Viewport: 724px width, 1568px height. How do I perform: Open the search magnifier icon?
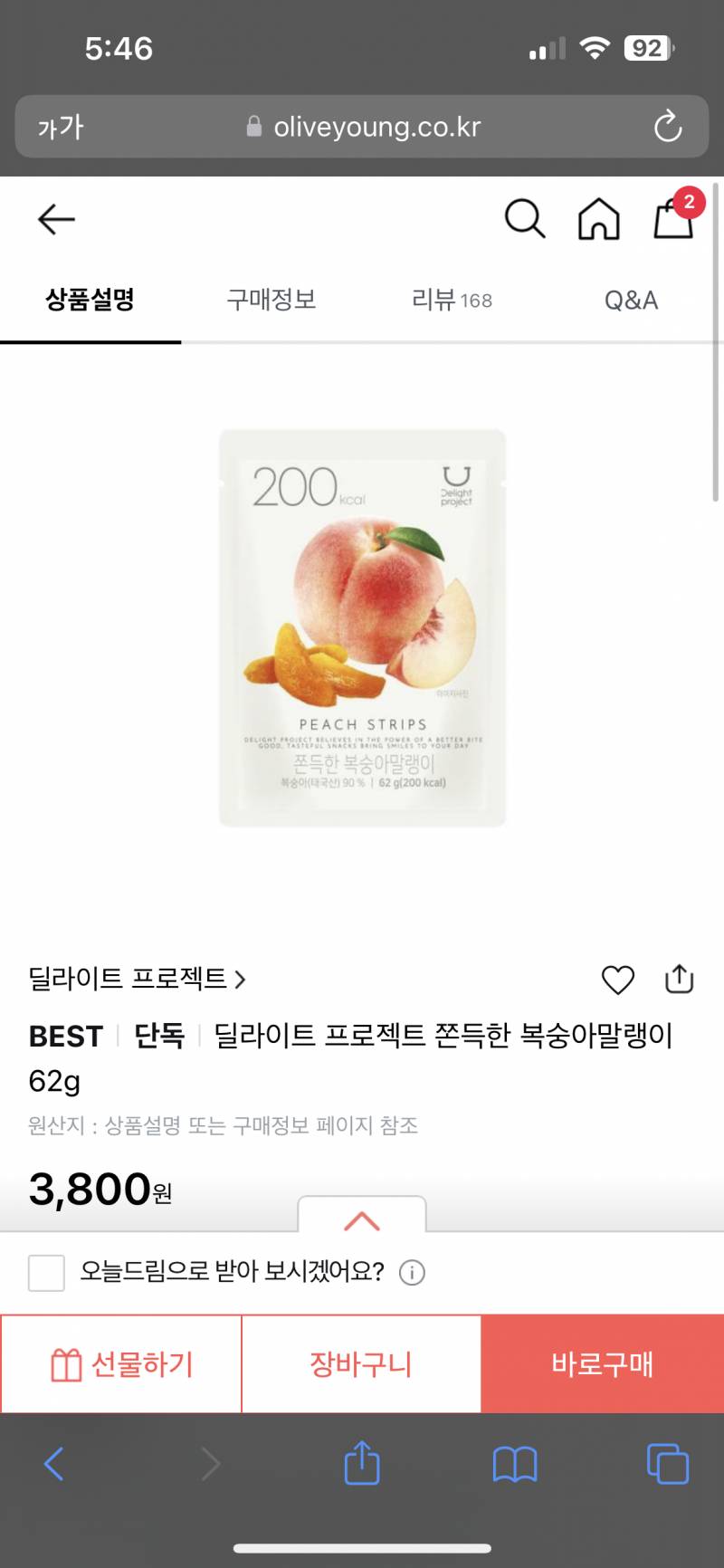click(x=525, y=219)
